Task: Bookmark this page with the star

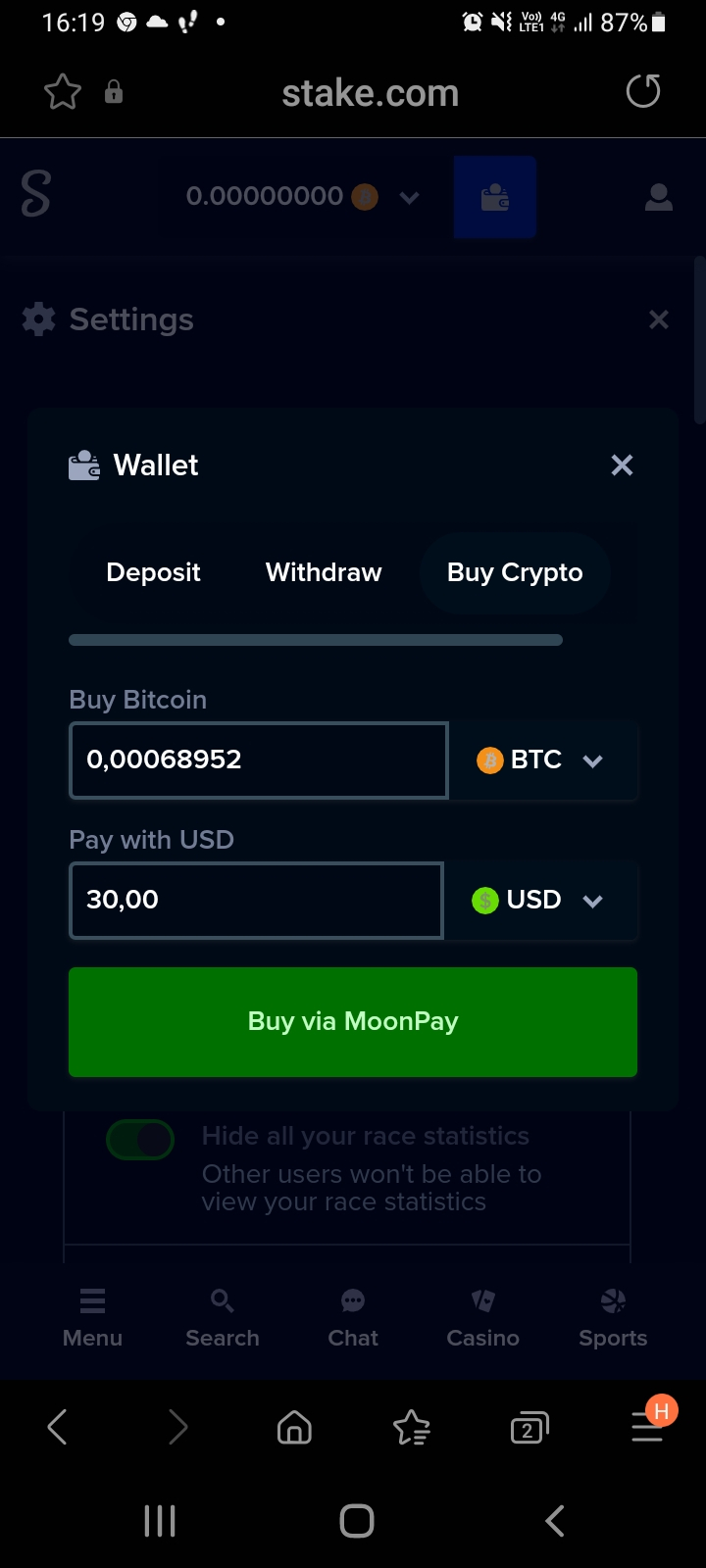Action: point(63,93)
